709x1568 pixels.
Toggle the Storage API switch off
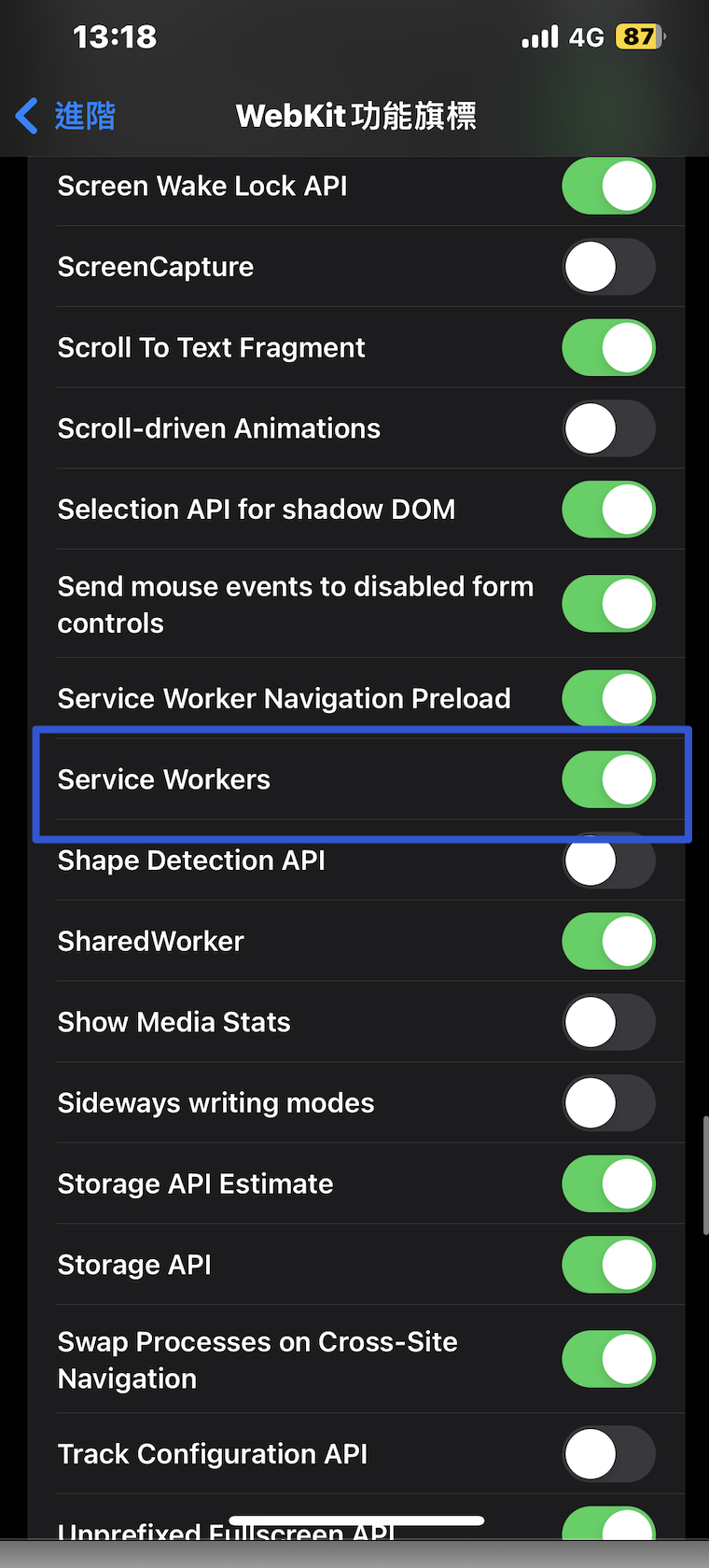pos(608,1265)
